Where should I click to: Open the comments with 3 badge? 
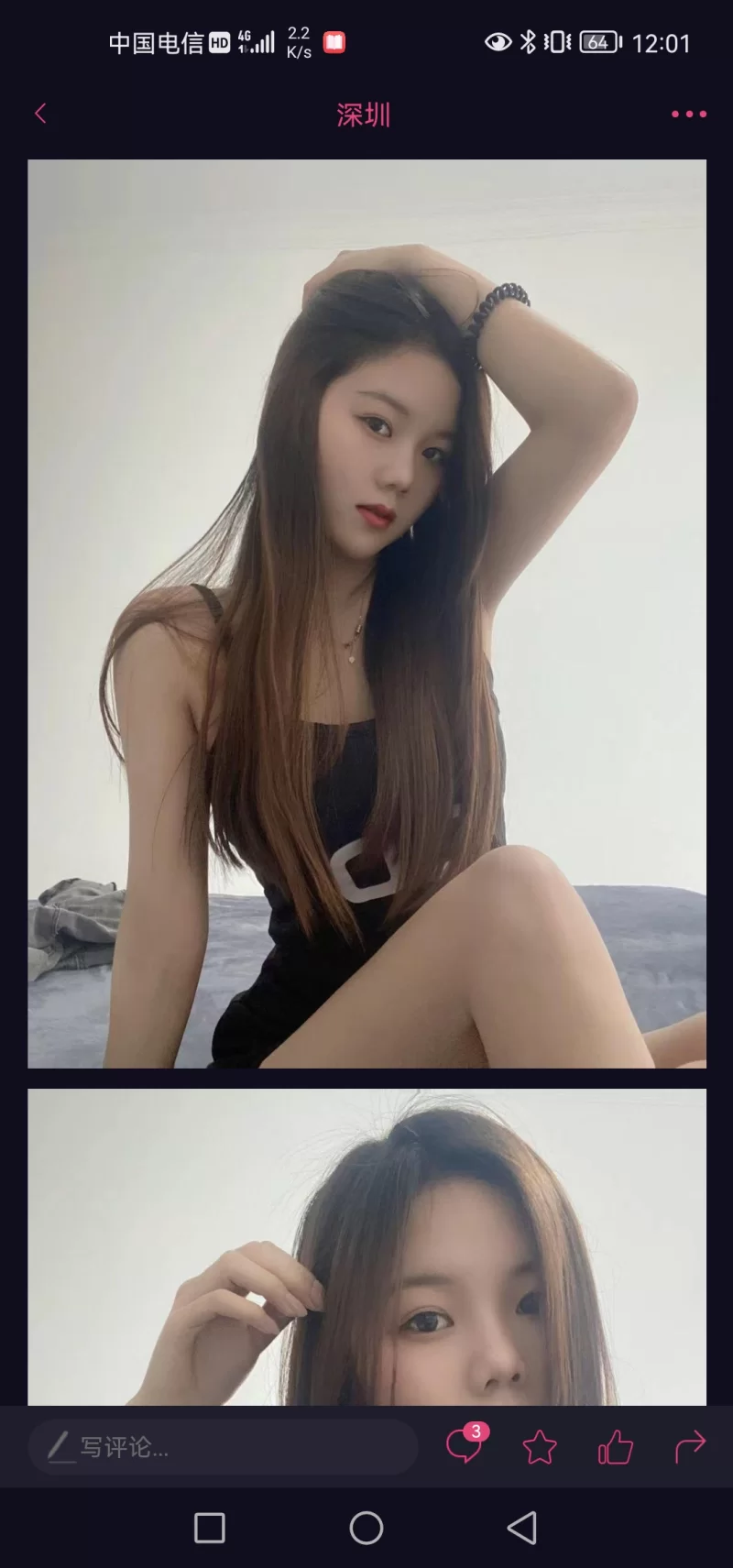464,1446
